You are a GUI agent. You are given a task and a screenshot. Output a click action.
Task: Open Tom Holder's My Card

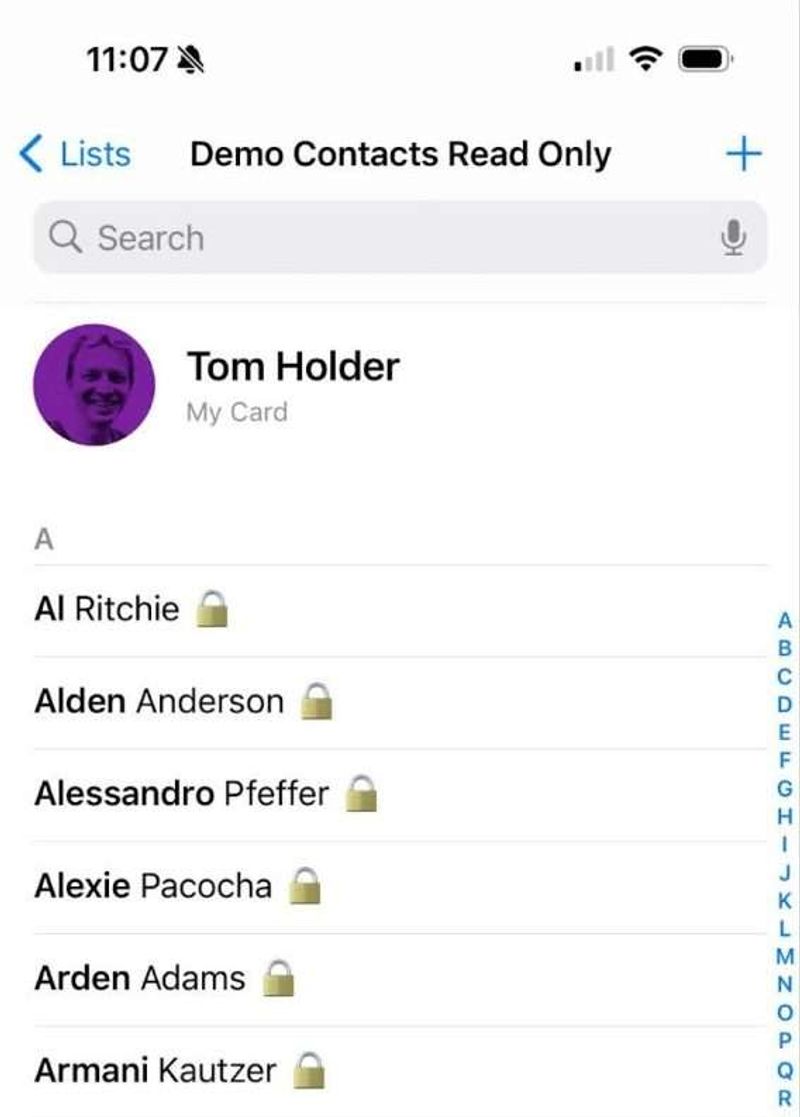[290, 385]
